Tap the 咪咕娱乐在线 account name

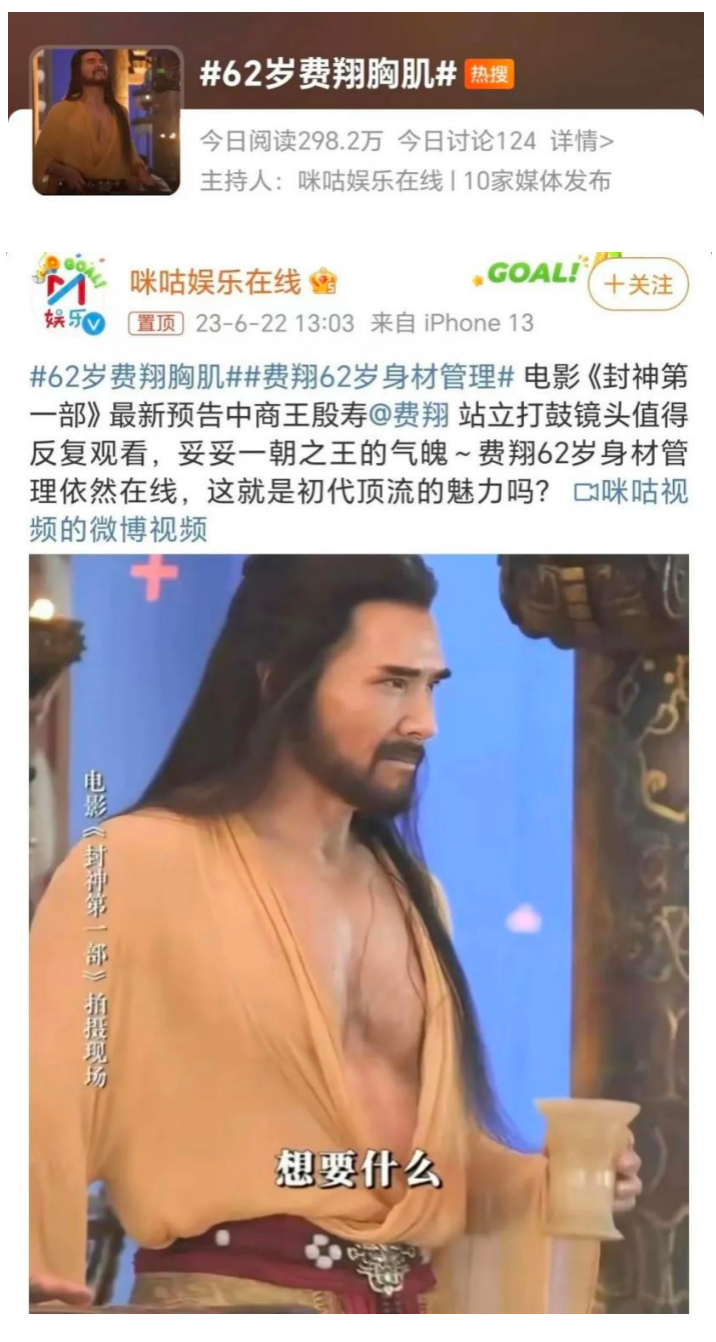[215, 284]
